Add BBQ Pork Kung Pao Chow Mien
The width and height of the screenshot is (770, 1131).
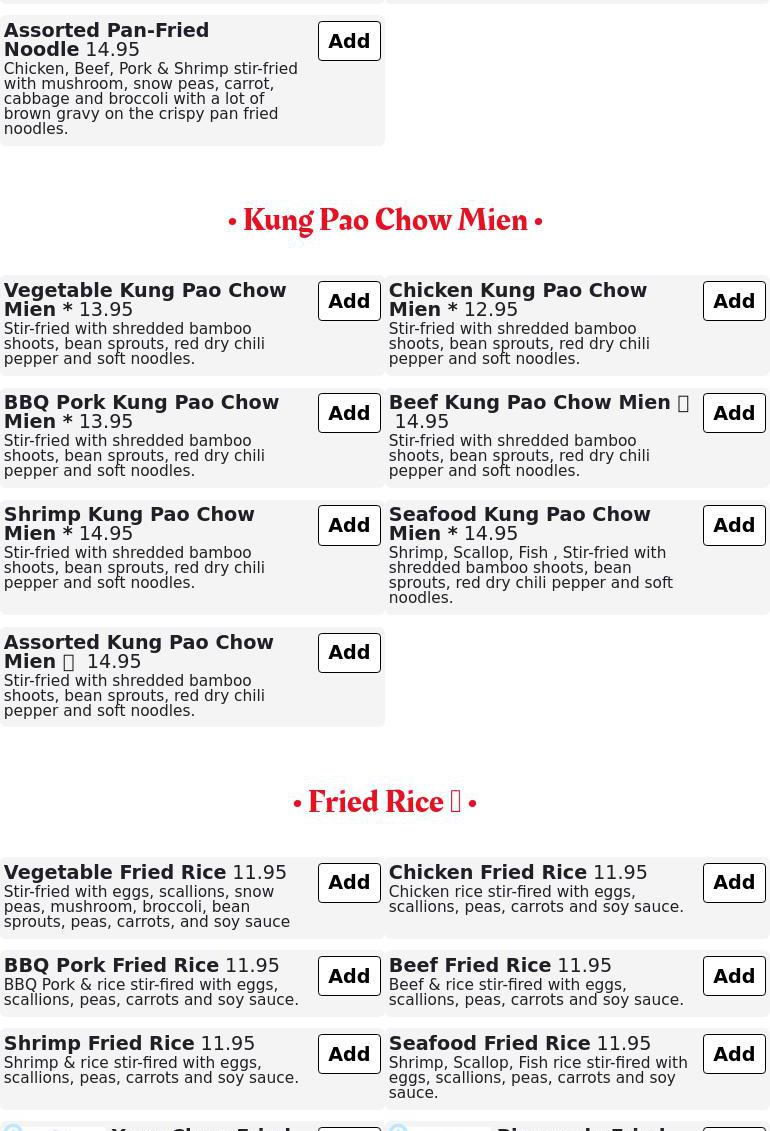[x=349, y=413]
